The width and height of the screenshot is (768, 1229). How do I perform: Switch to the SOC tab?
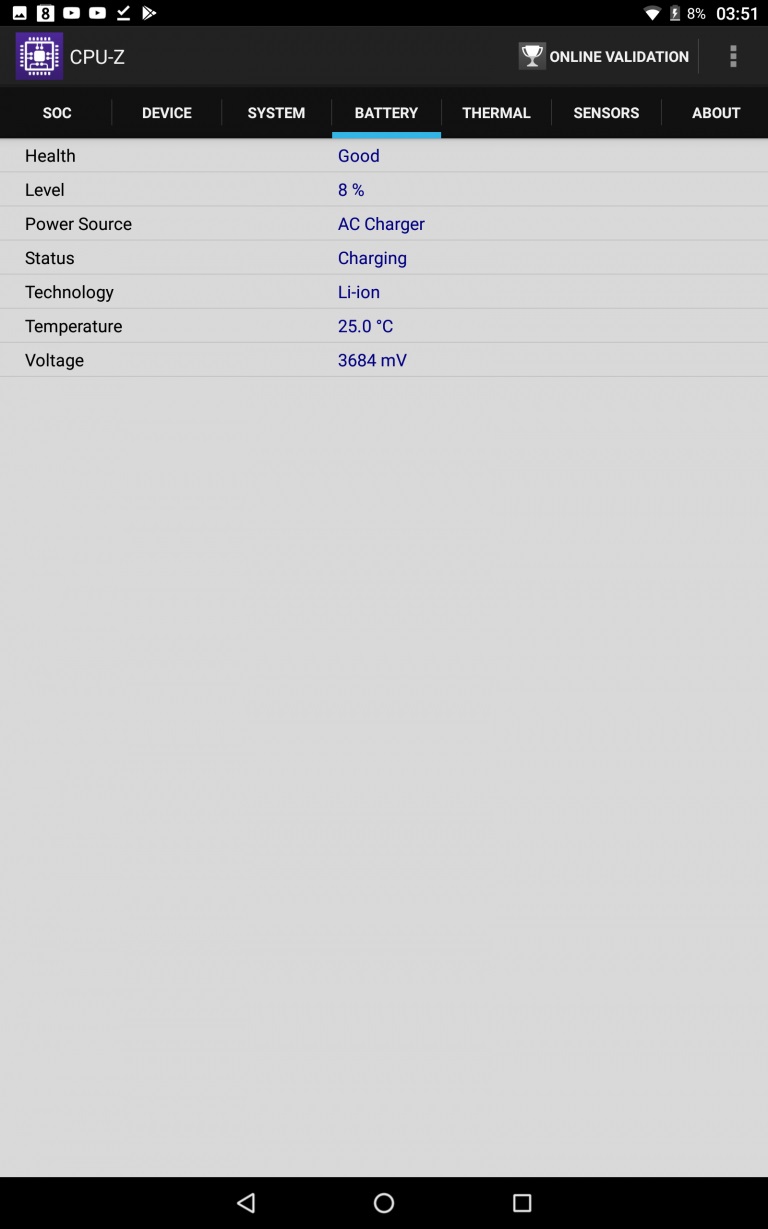57,113
